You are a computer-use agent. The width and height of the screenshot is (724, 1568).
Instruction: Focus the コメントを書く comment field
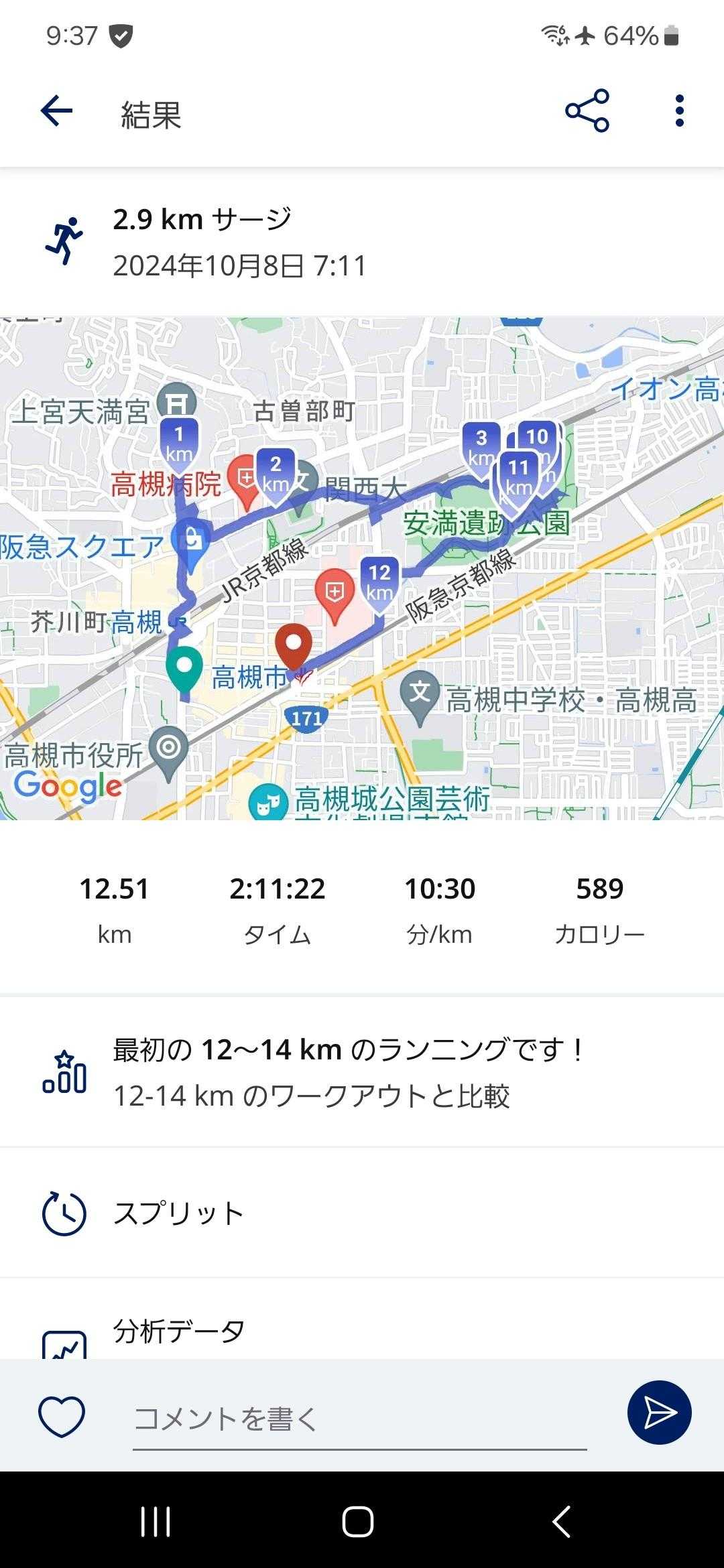tap(359, 1418)
